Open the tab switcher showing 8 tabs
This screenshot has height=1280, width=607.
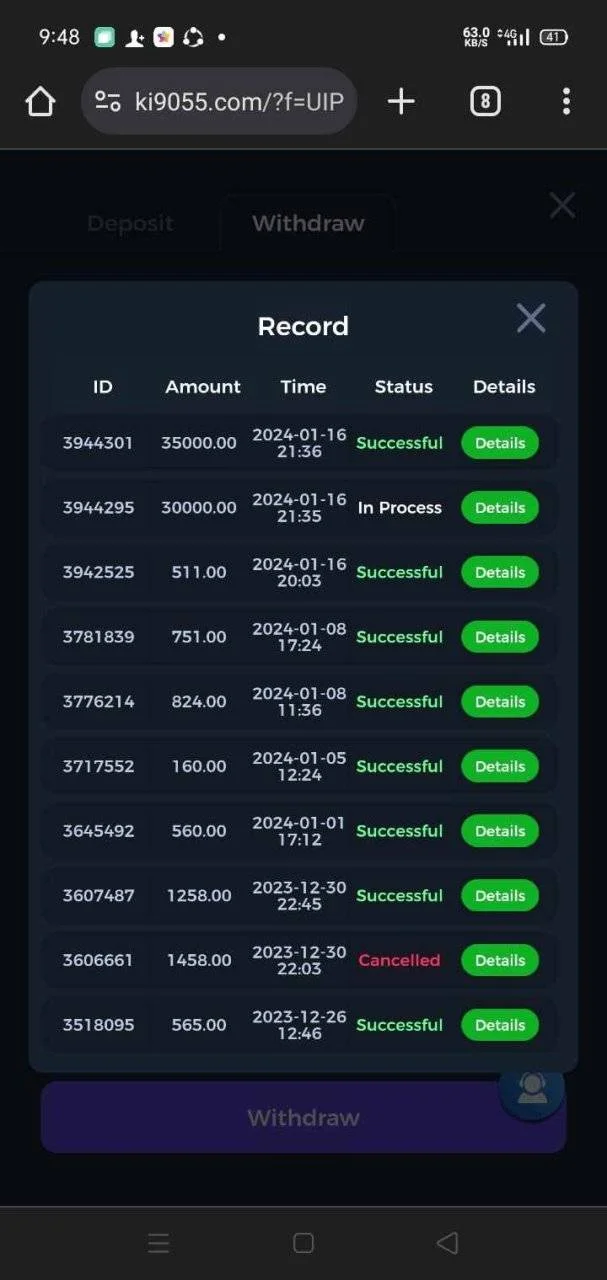coord(485,101)
